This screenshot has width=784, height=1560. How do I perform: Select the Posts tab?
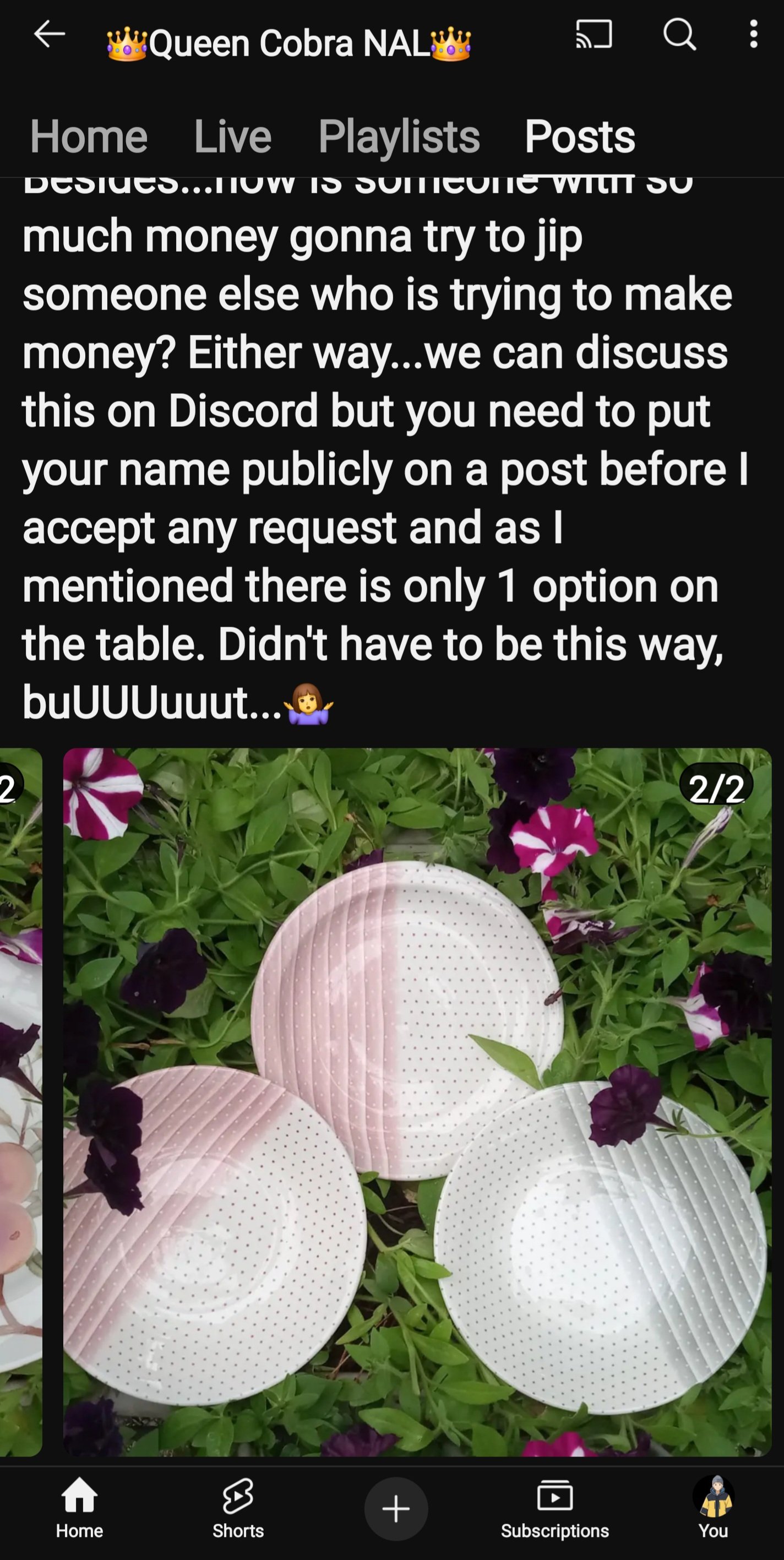pos(579,136)
